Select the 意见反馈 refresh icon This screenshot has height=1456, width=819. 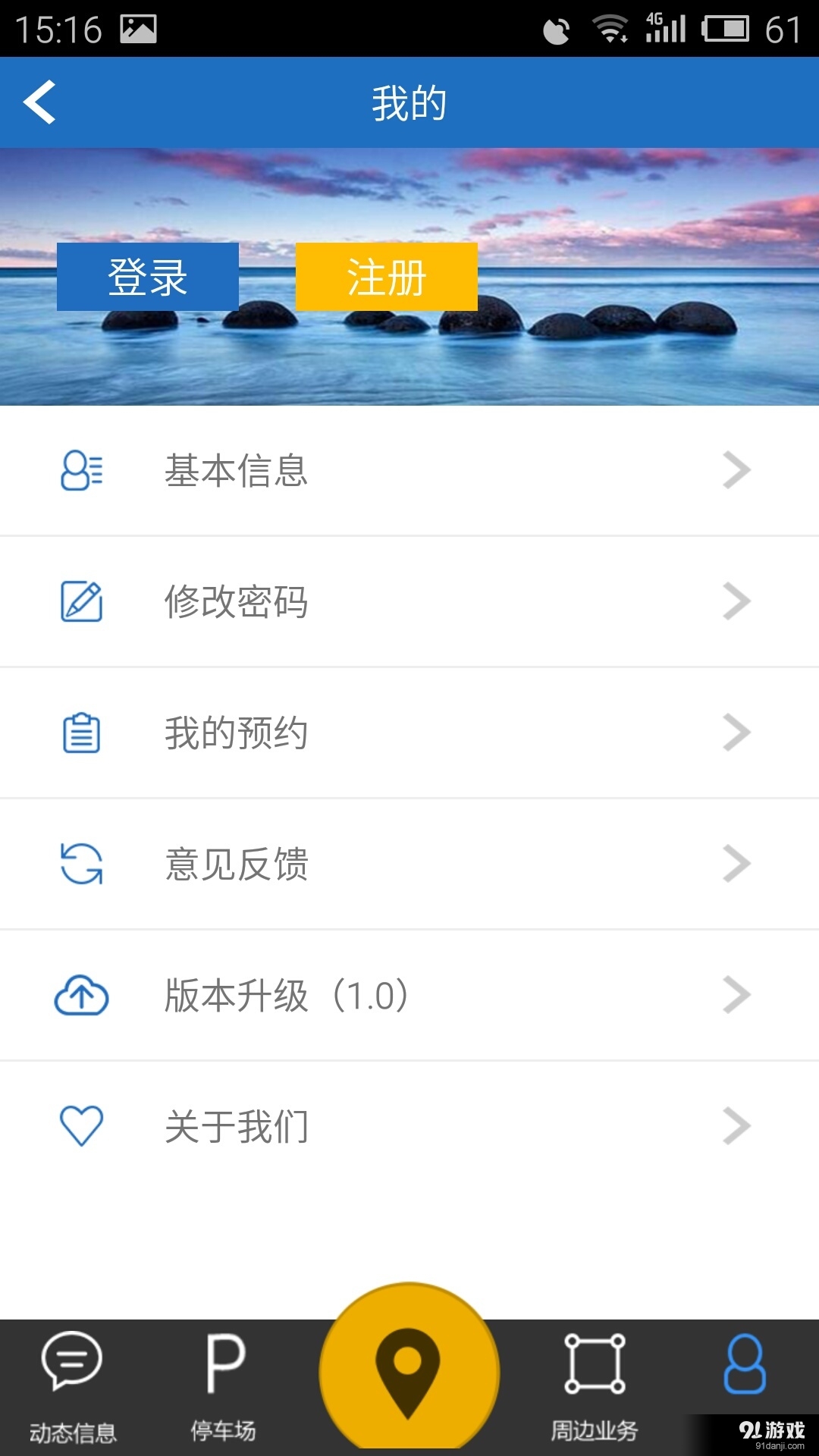click(80, 863)
